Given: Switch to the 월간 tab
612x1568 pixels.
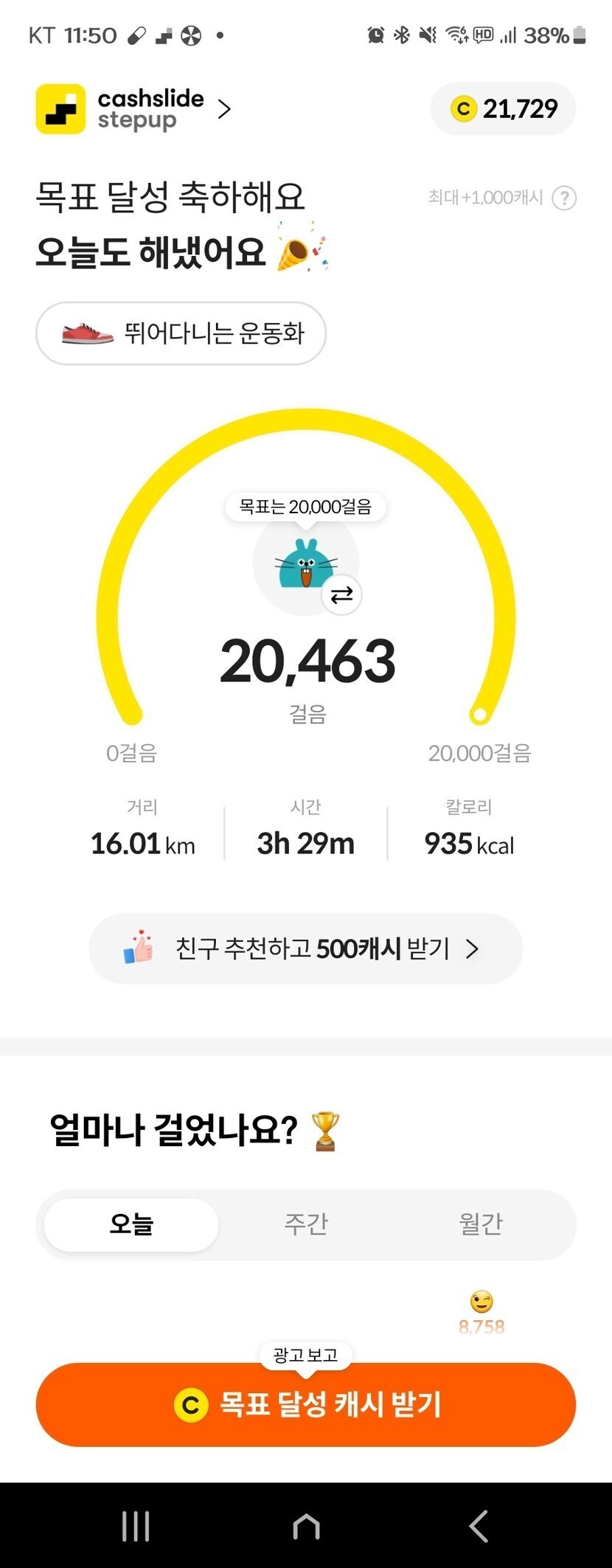Looking at the screenshot, I should coord(481,1224).
